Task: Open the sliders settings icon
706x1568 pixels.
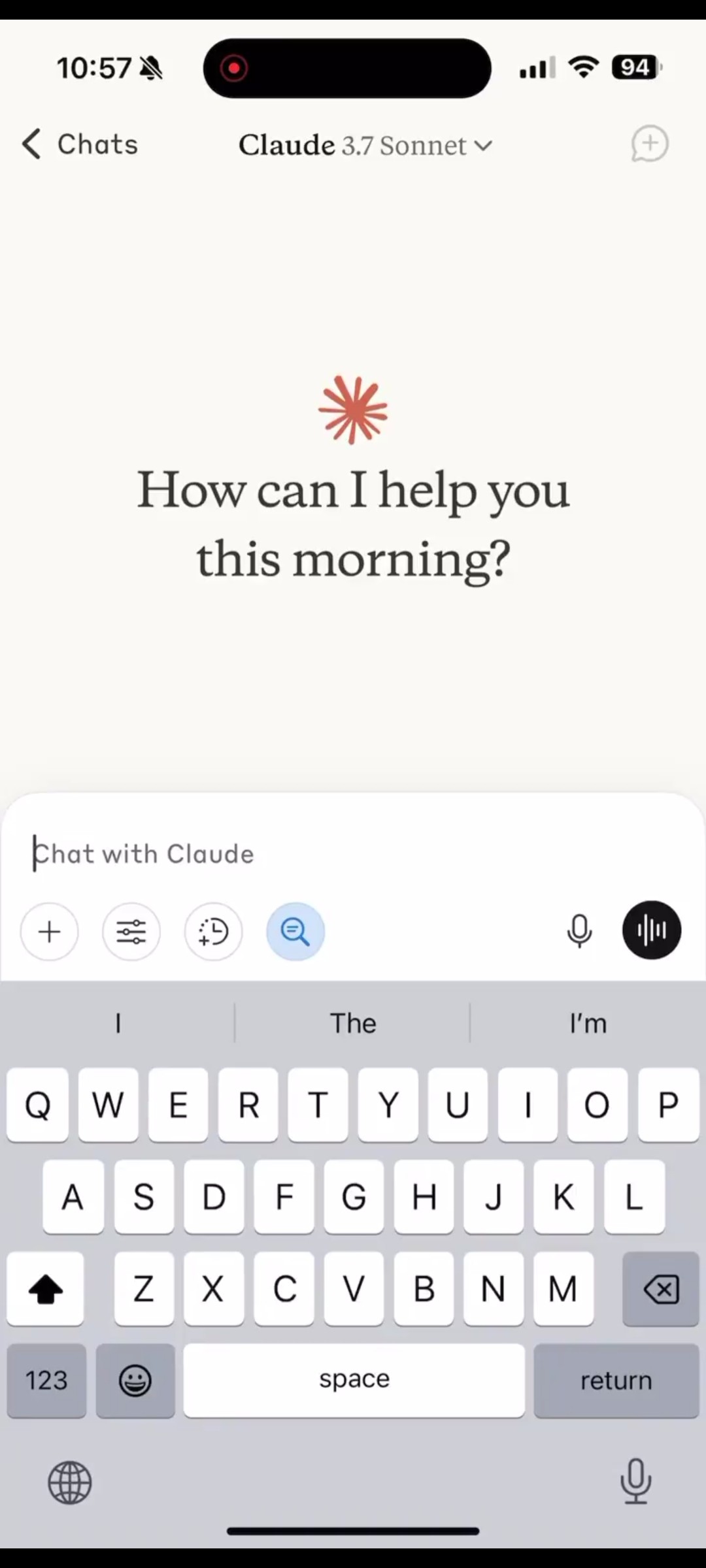Action: (x=131, y=932)
